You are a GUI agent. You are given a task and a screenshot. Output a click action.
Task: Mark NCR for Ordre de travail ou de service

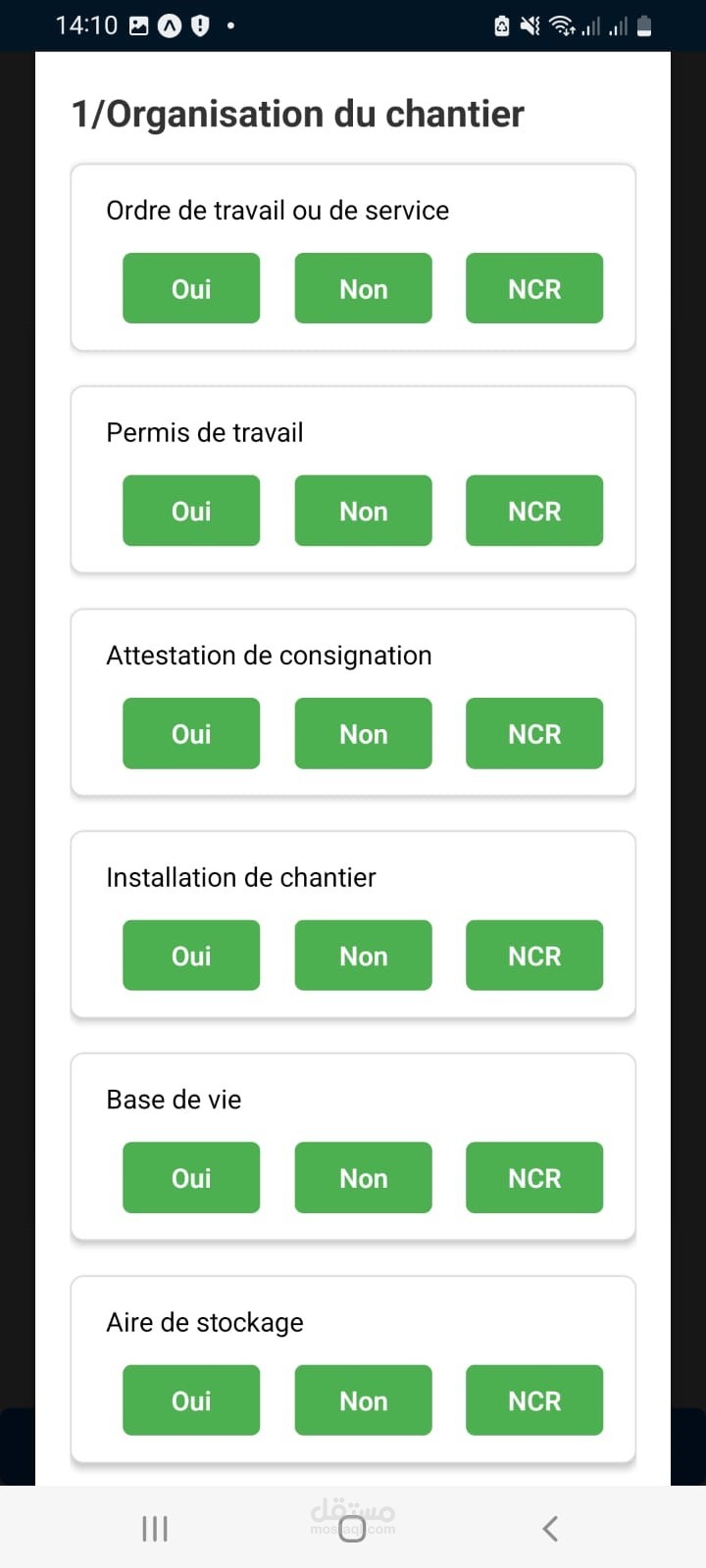(x=534, y=288)
